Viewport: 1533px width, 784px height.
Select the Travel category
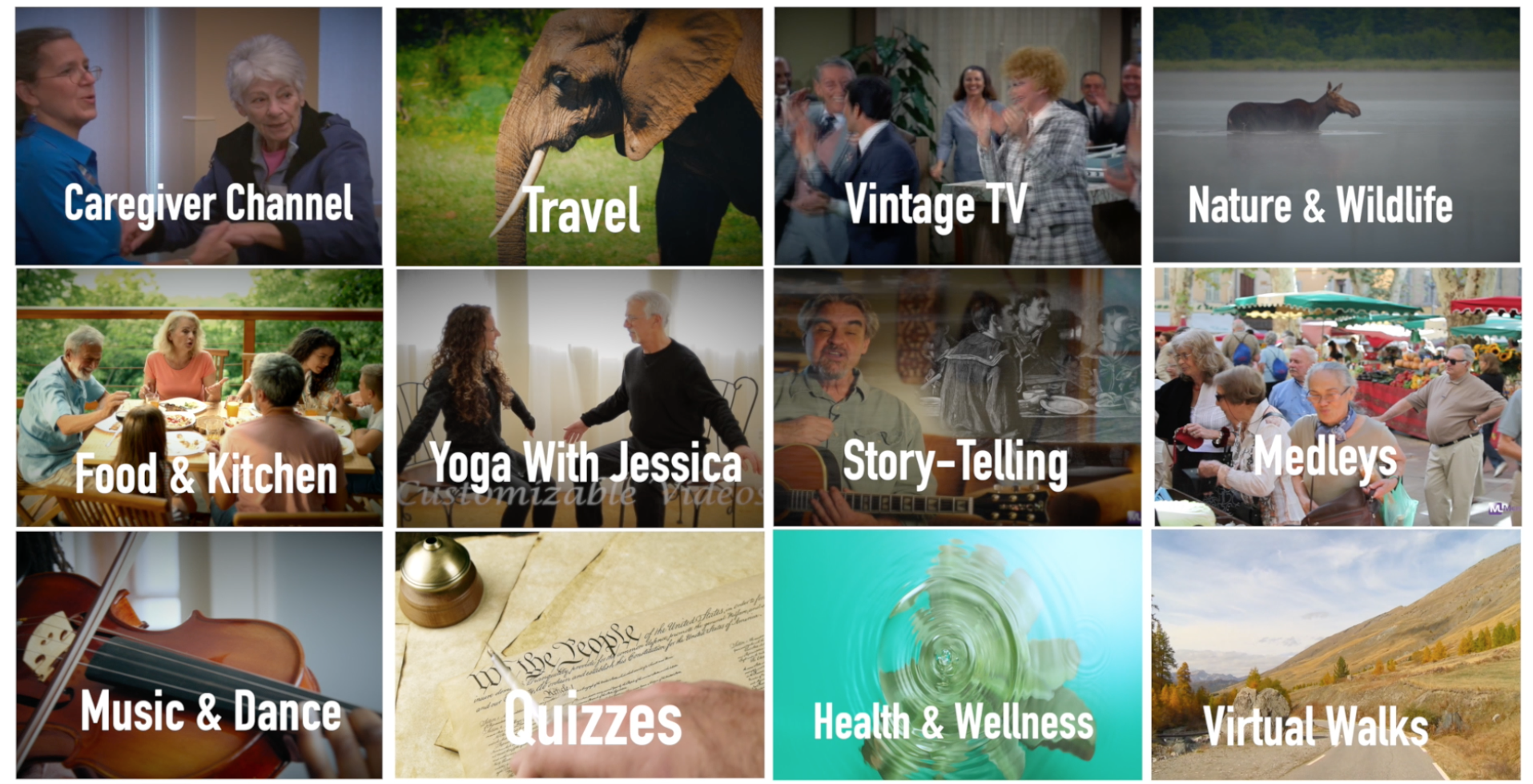point(578,136)
